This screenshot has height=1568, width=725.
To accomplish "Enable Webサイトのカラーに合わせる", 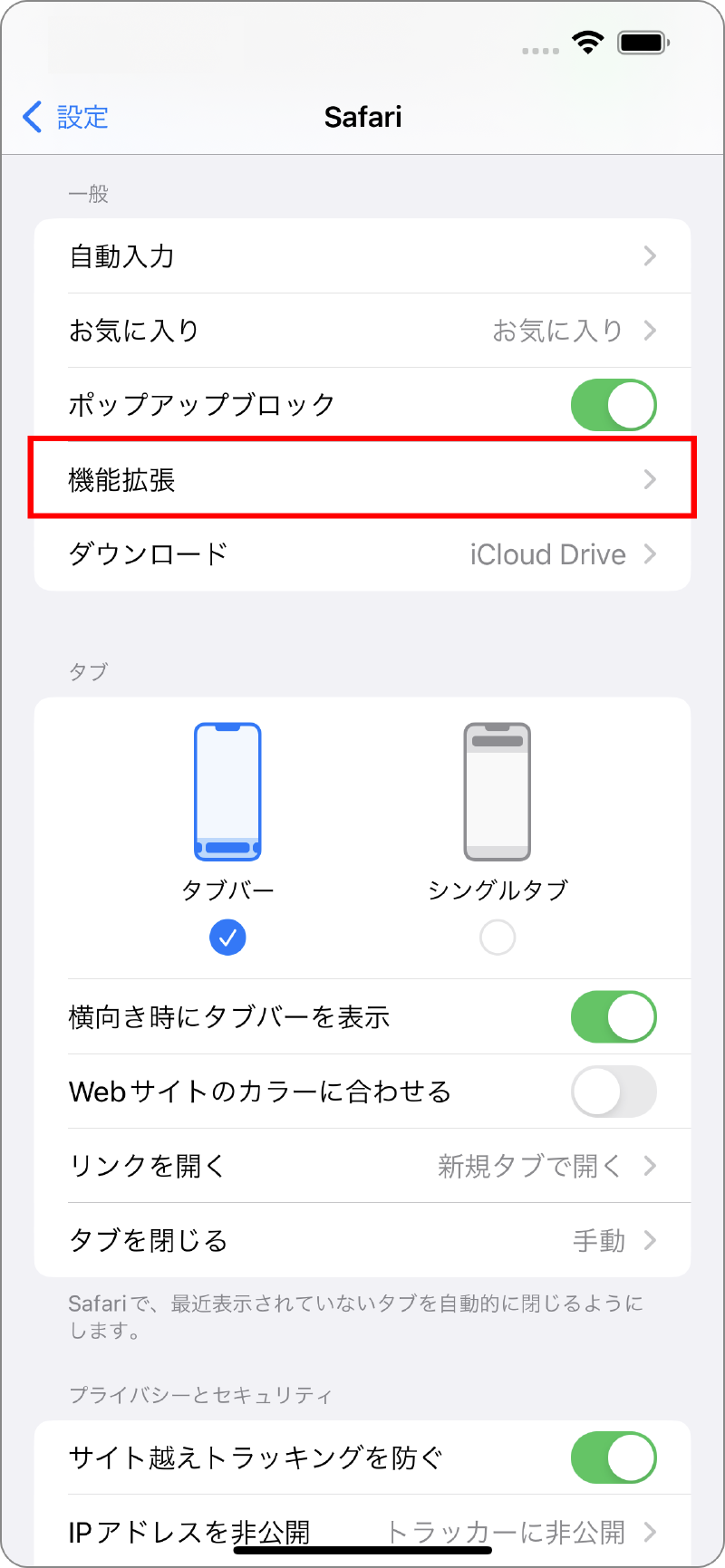I will [x=614, y=1091].
